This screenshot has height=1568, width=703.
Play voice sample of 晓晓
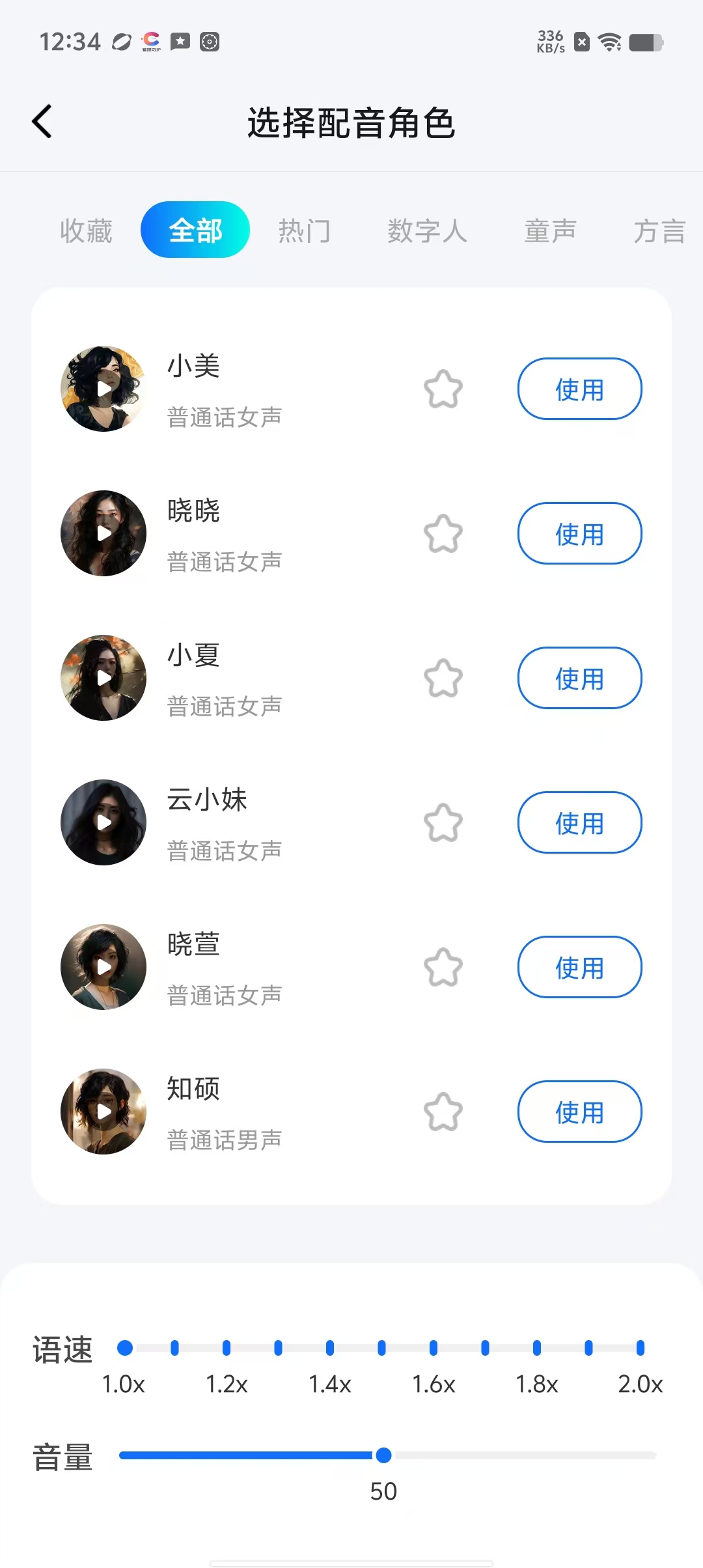pyautogui.click(x=103, y=533)
